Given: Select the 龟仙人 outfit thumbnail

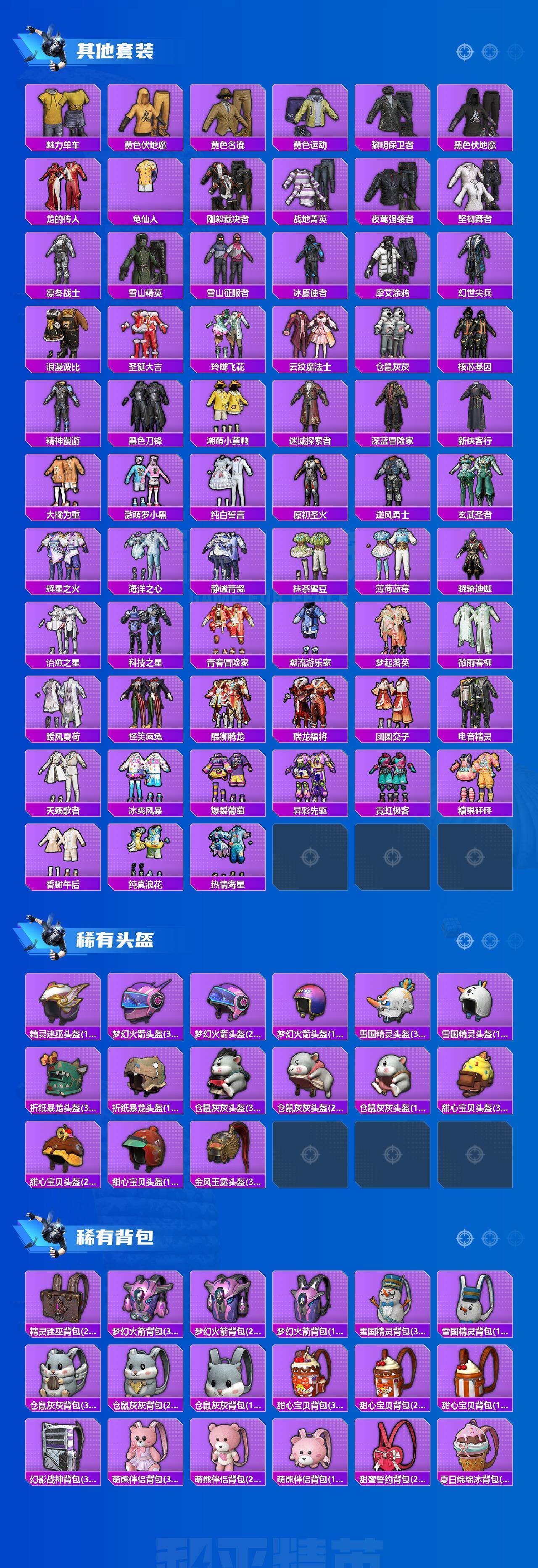Looking at the screenshot, I should click(x=146, y=189).
